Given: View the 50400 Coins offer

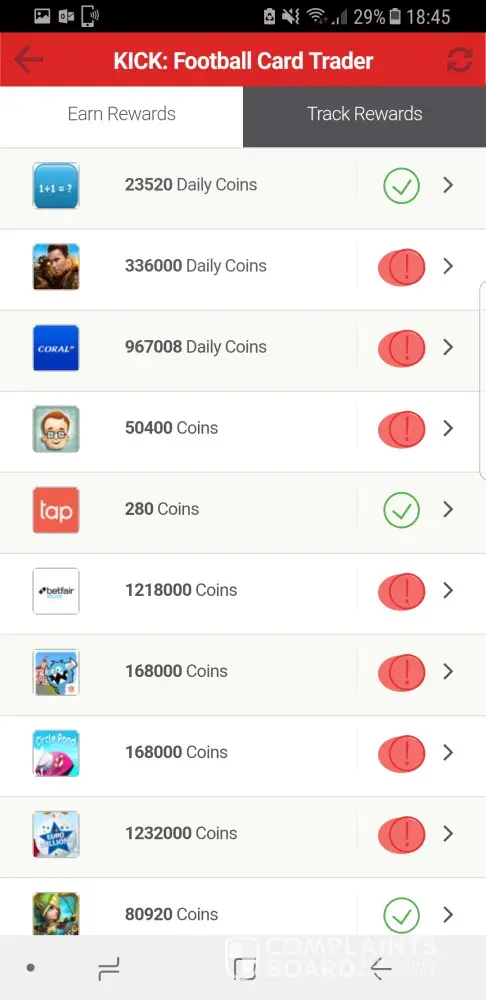Looking at the screenshot, I should click(243, 429).
